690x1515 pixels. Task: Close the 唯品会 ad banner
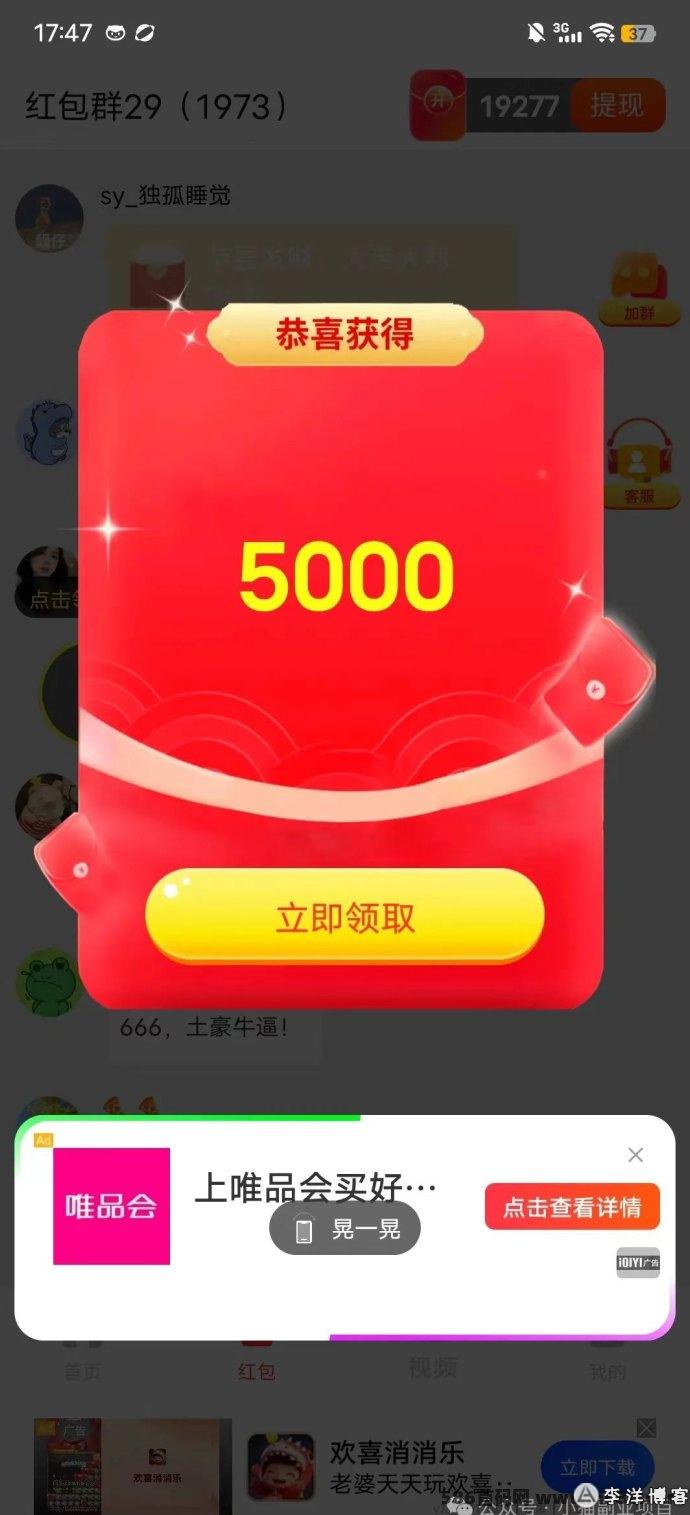click(x=635, y=1155)
